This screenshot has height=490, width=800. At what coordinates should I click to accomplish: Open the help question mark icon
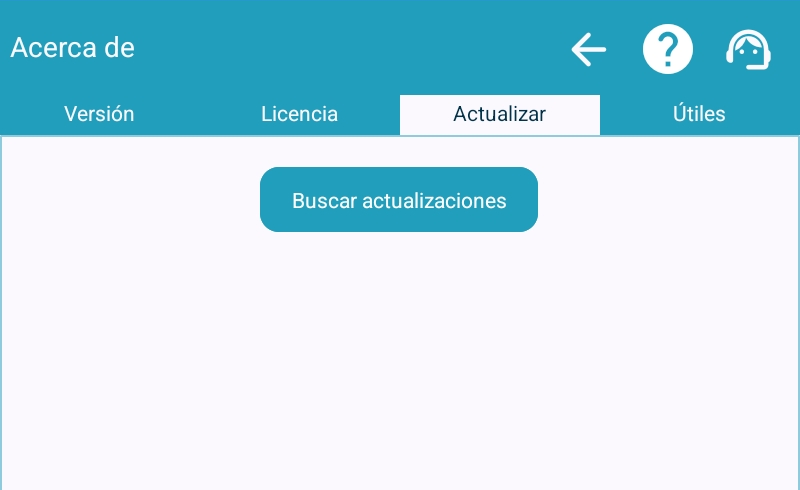tap(667, 49)
